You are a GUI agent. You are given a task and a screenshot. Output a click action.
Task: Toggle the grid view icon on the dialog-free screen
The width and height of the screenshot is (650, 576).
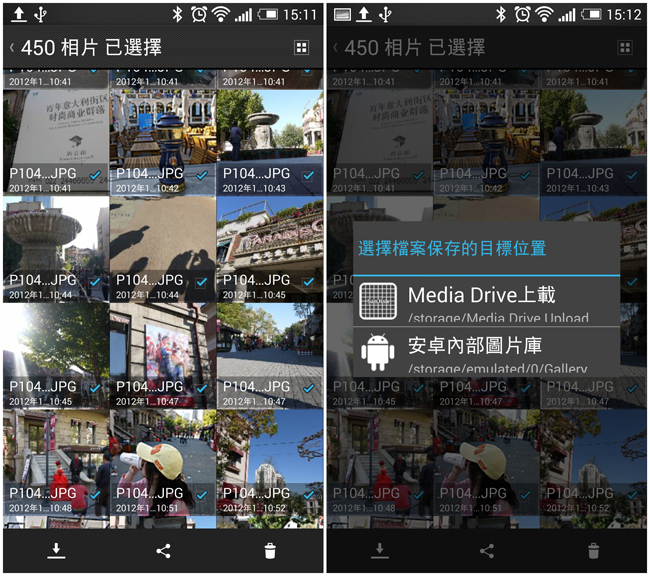[x=300, y=48]
